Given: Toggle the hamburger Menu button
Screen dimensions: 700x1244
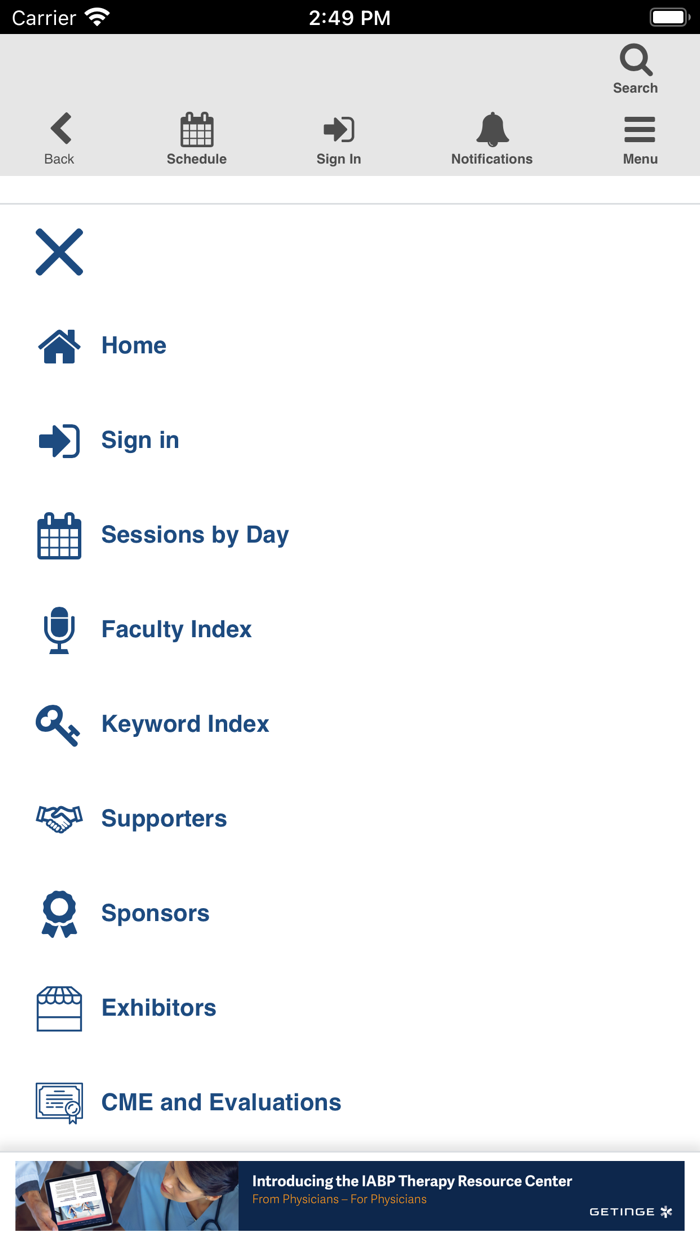Looking at the screenshot, I should click(640, 139).
